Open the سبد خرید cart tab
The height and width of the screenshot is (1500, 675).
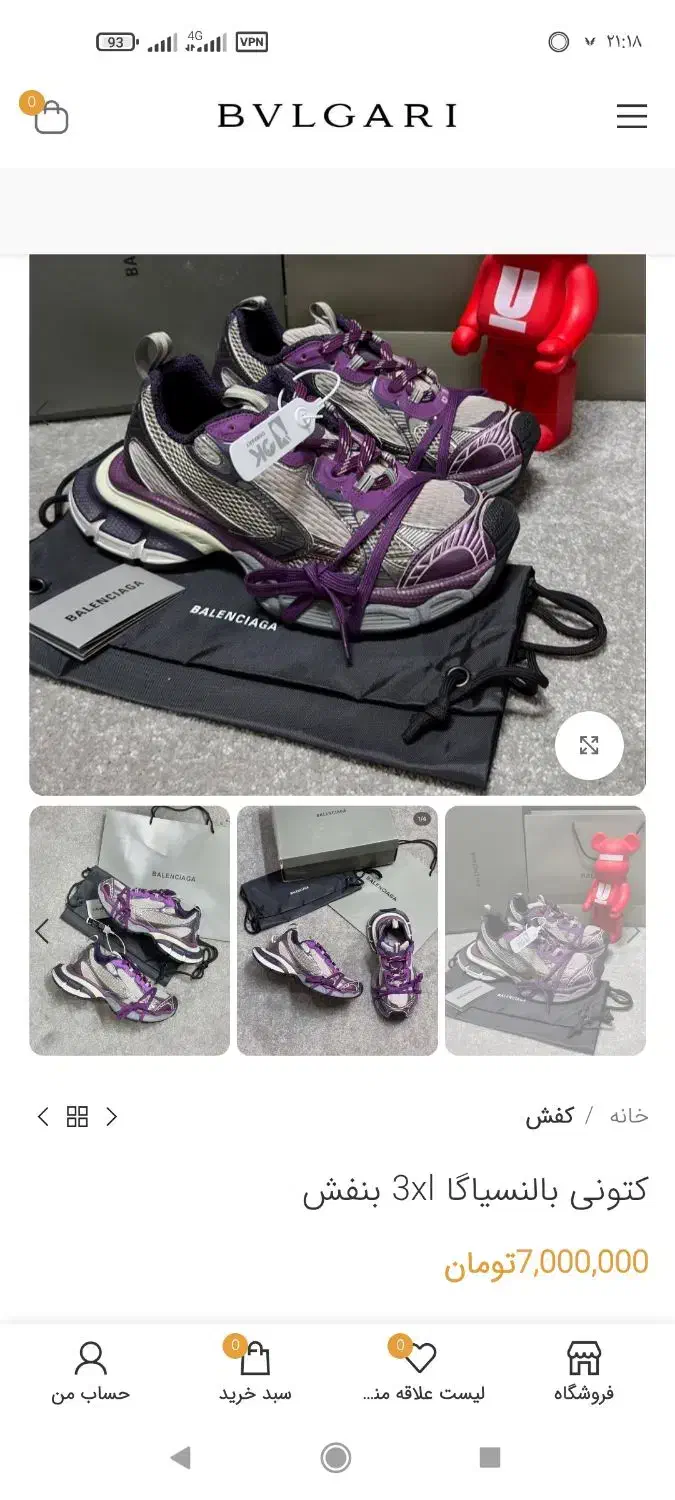pos(255,1372)
